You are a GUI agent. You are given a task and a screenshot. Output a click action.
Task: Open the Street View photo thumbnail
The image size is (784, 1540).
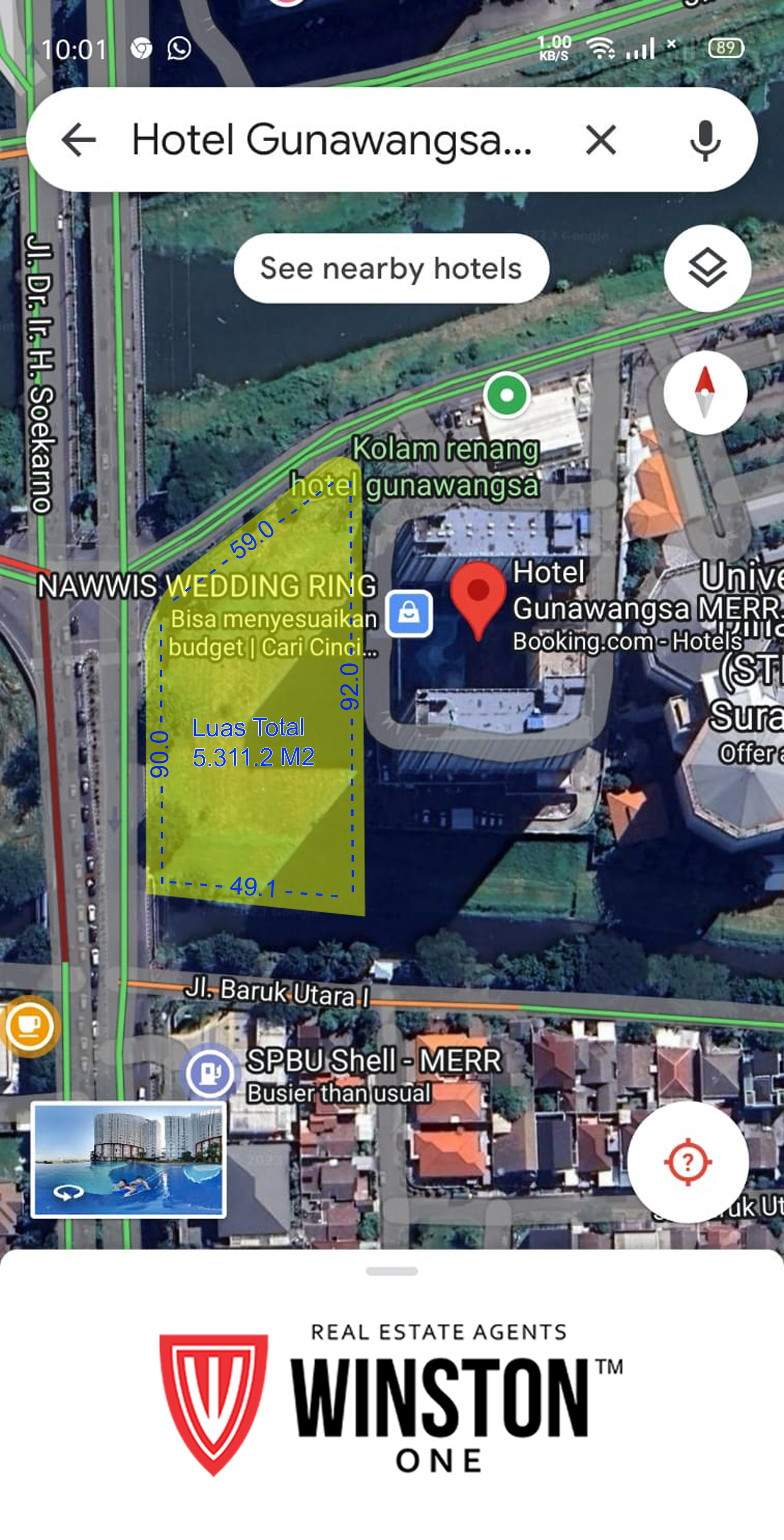[x=128, y=1159]
